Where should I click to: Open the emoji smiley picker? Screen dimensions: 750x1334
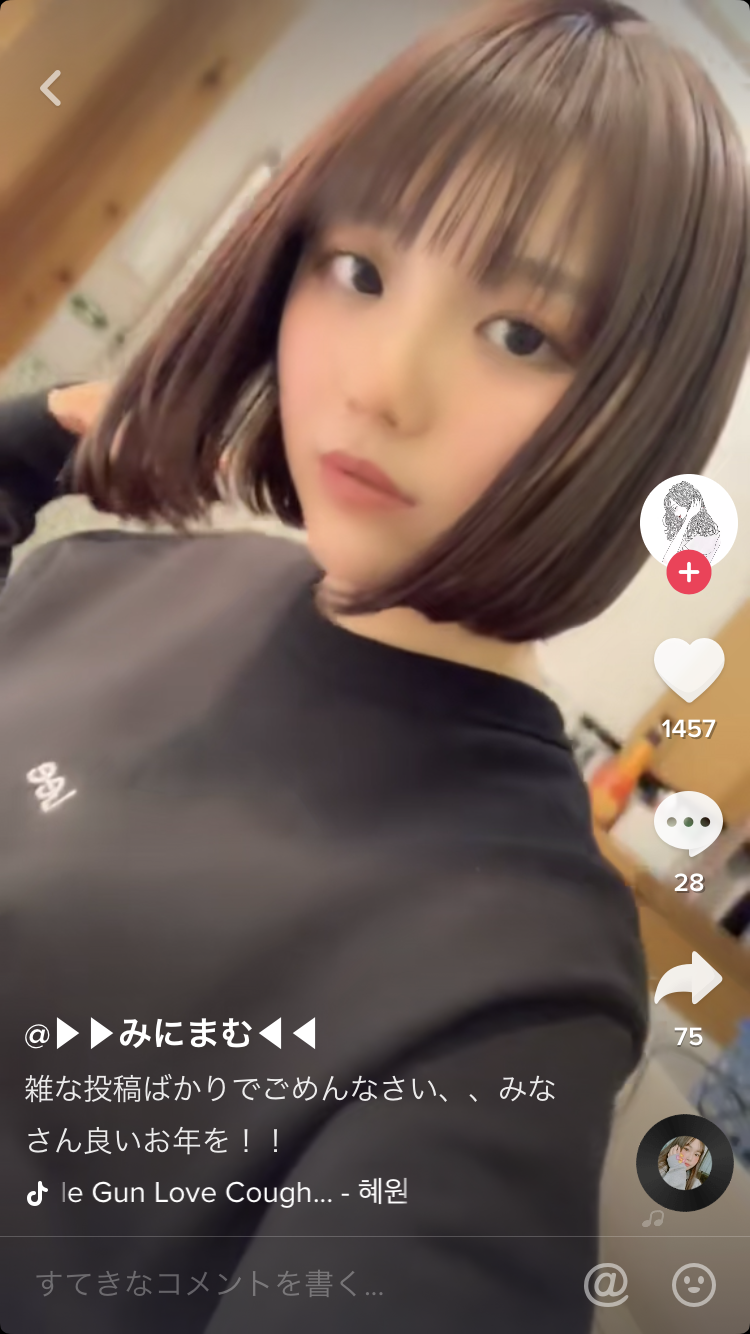tap(694, 1284)
